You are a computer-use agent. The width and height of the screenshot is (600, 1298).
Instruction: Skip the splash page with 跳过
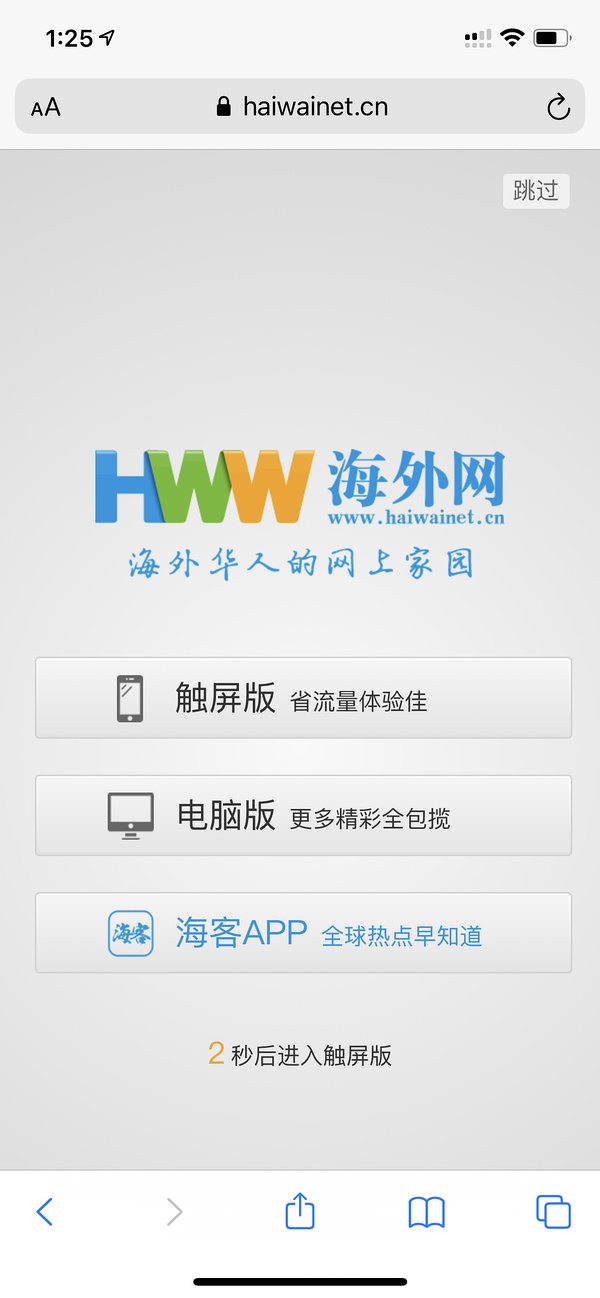pyautogui.click(x=535, y=191)
